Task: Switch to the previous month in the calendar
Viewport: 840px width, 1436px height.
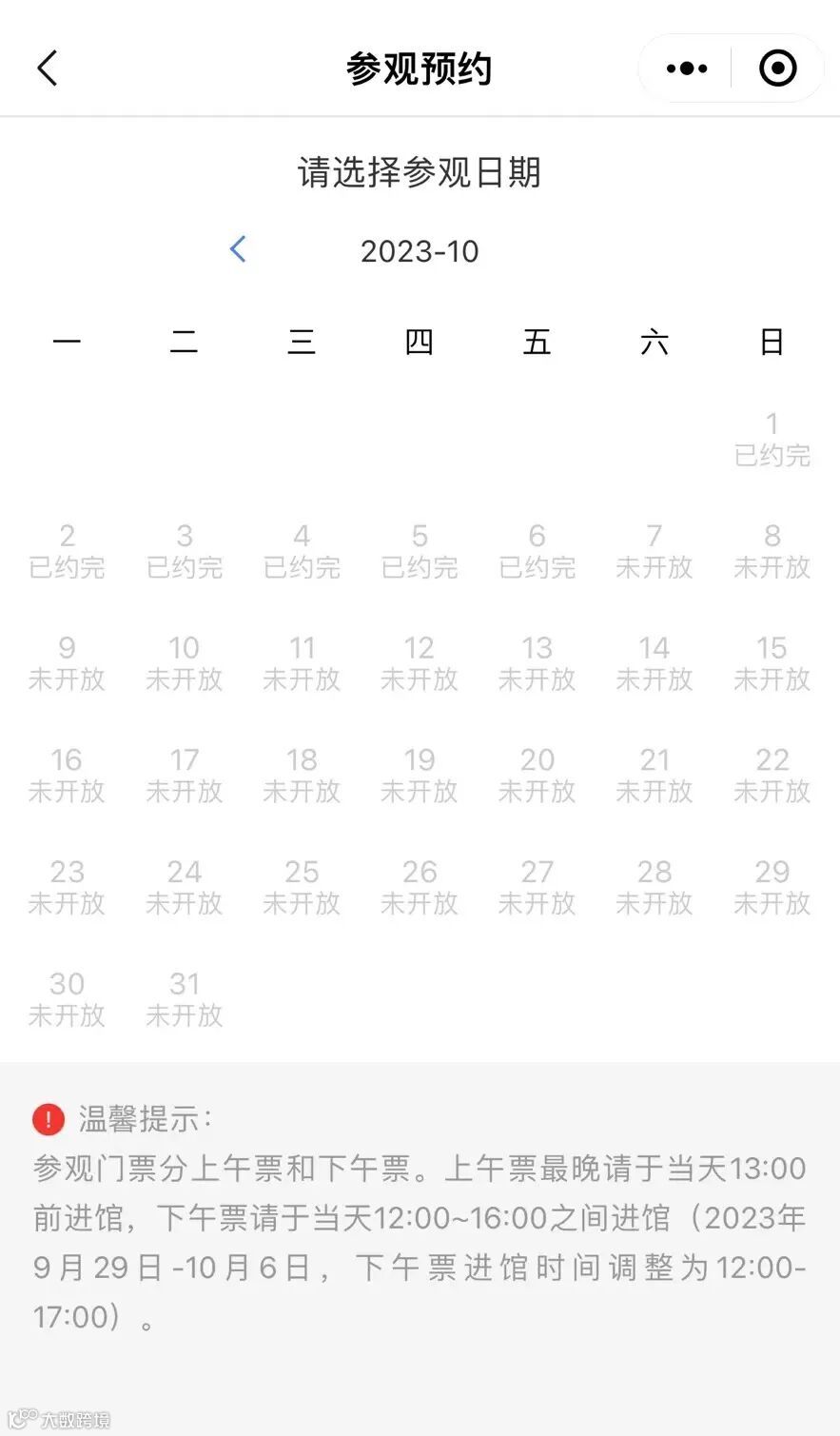Action: tap(238, 250)
